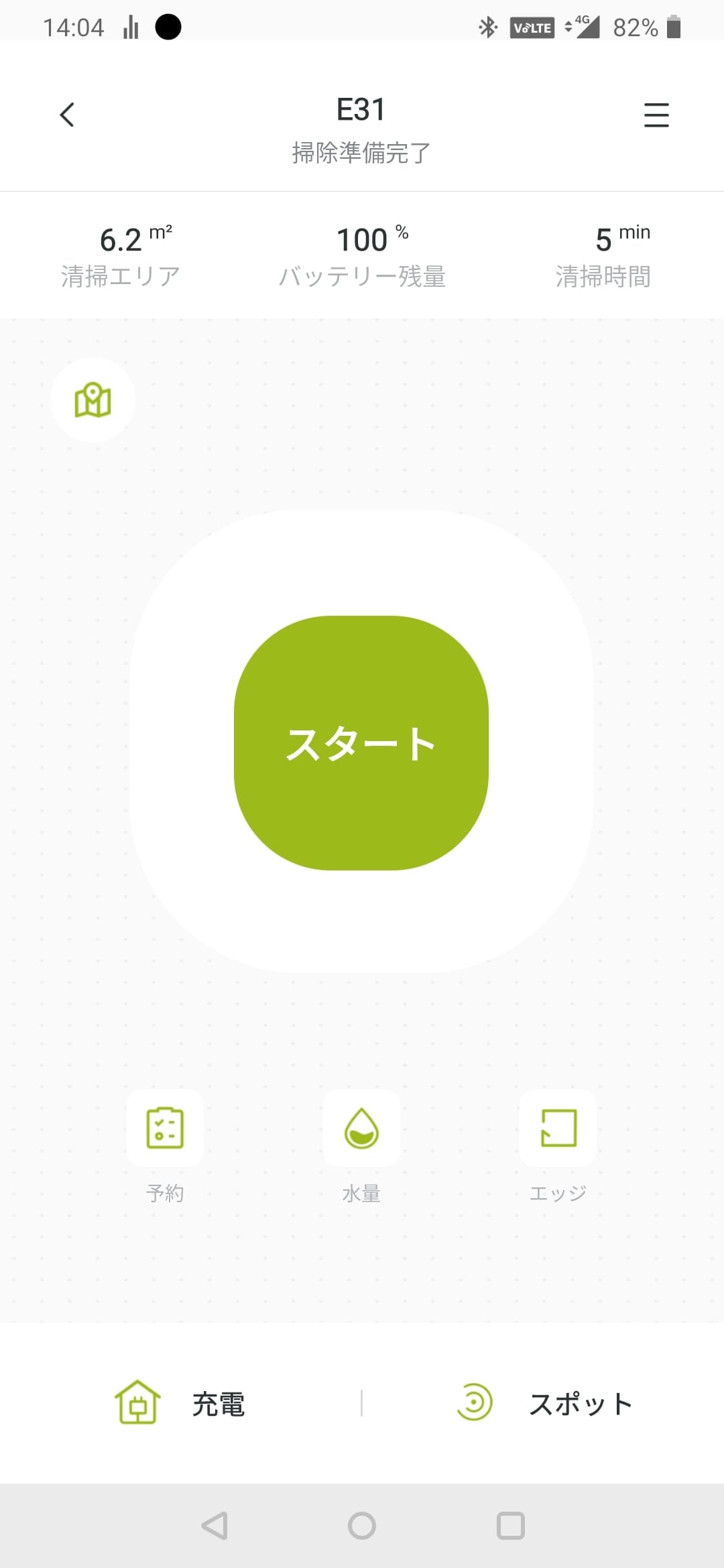Open the hamburger menu
724x1568 pixels.
click(x=656, y=115)
